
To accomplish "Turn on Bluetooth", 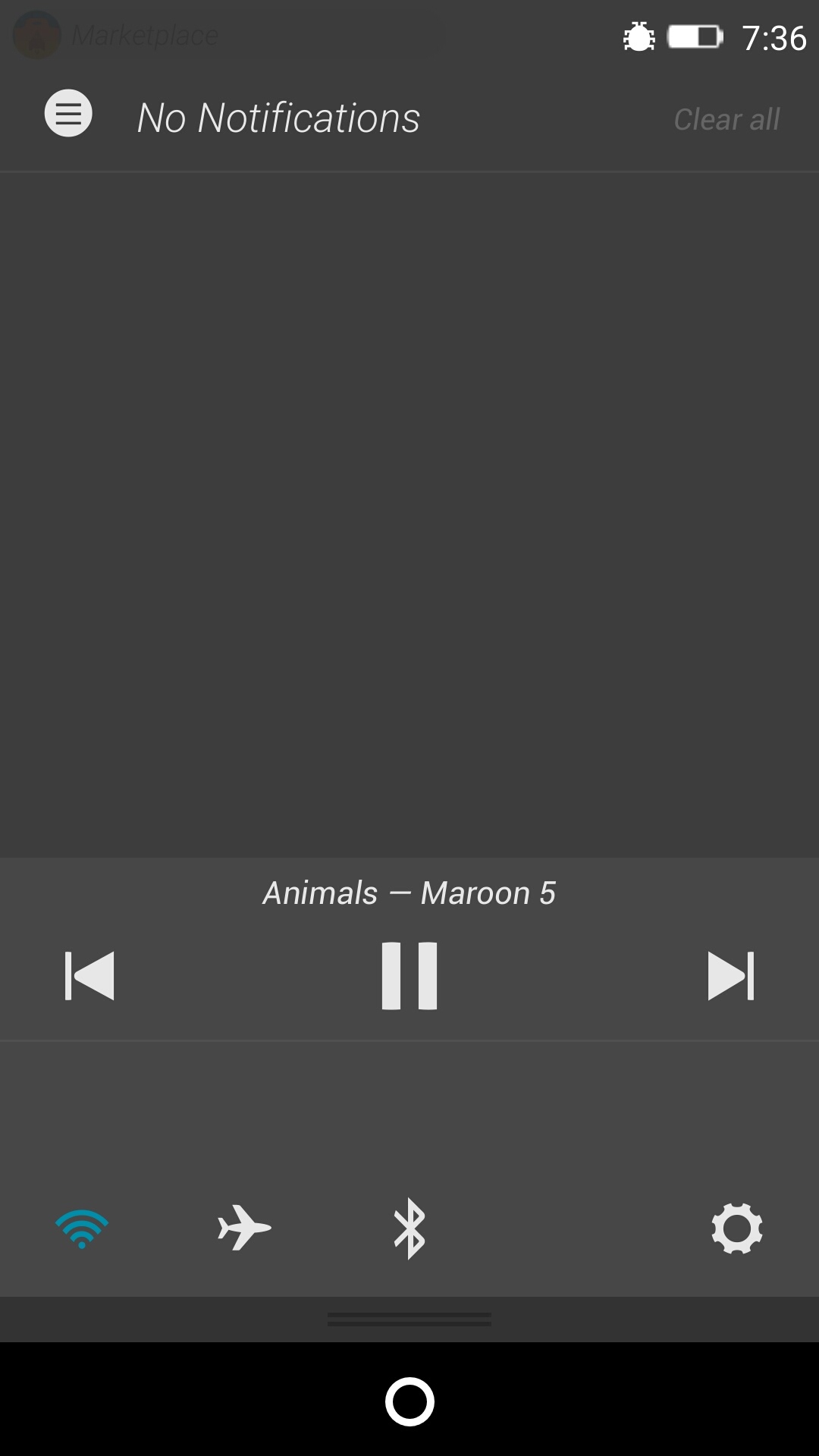I will click(409, 1228).
